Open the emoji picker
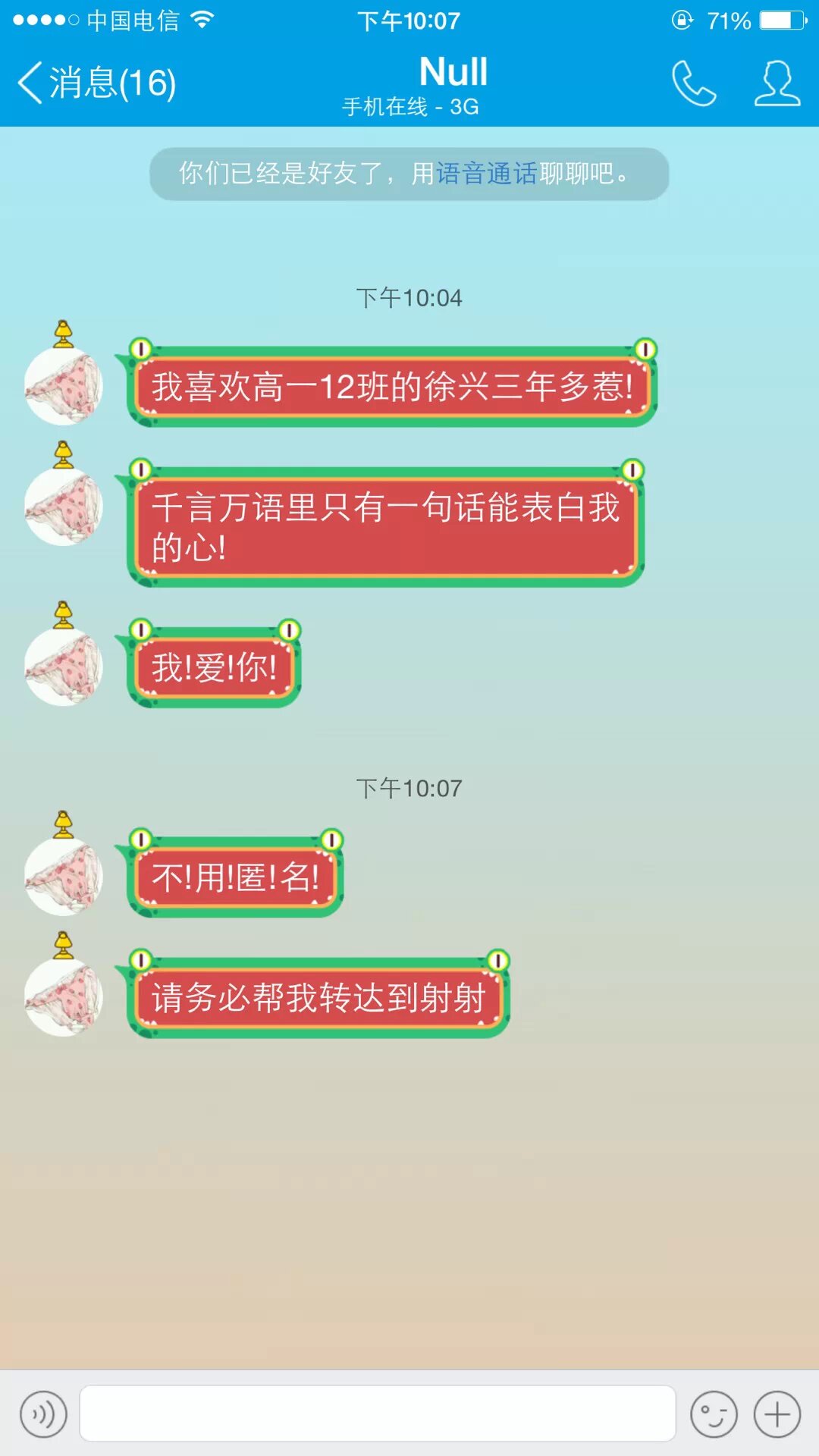The image size is (819, 1456). click(714, 1414)
